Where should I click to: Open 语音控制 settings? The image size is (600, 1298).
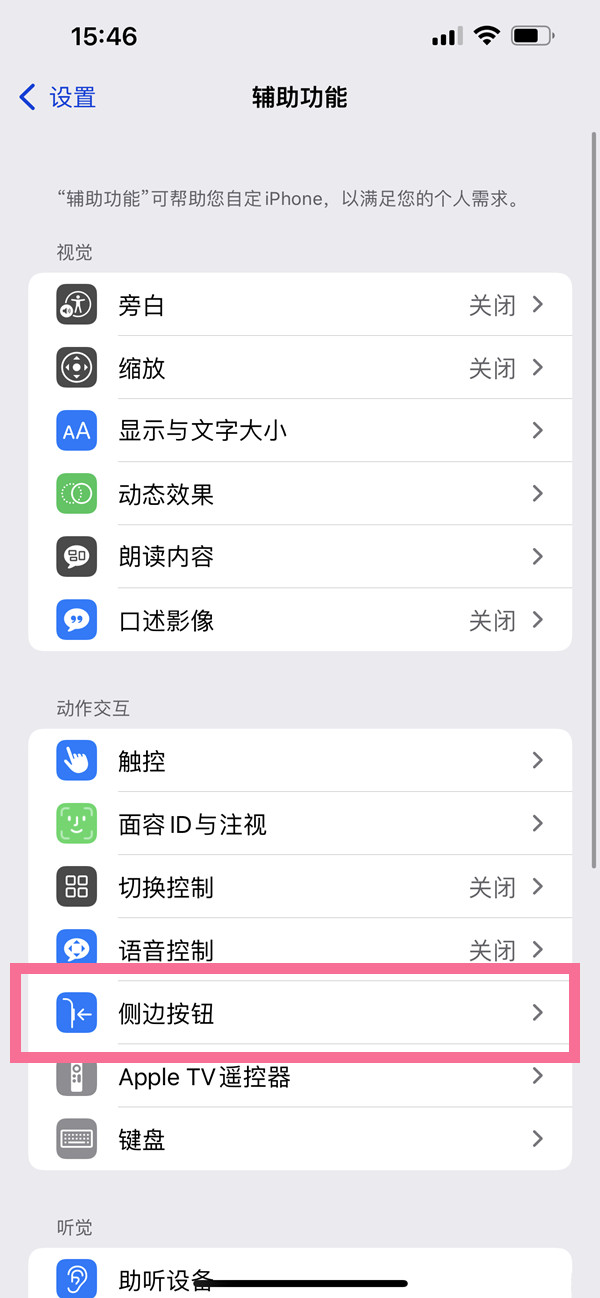tap(300, 948)
